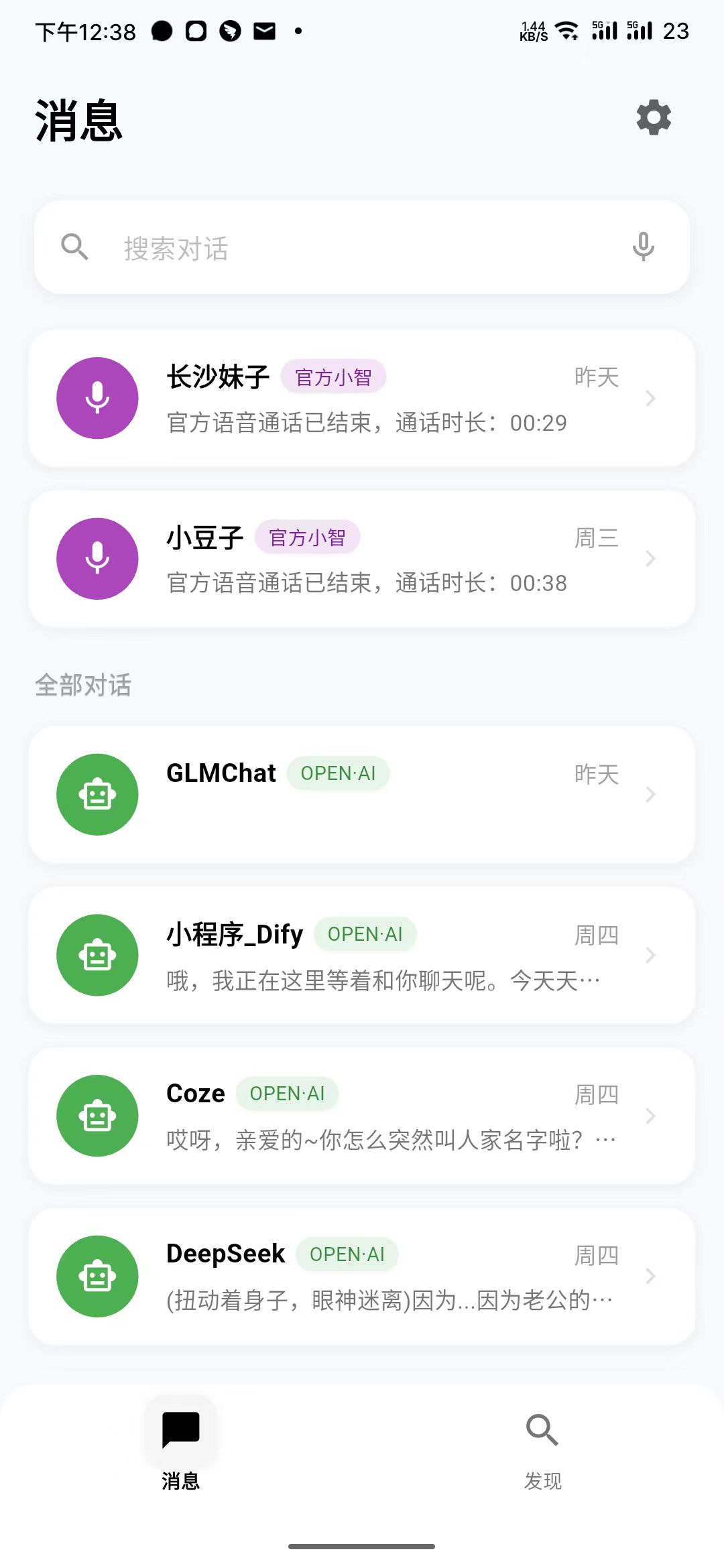Tap the OPEN·AI badge beside GLMChat
Screen dimensions: 724x1568
[x=339, y=773]
